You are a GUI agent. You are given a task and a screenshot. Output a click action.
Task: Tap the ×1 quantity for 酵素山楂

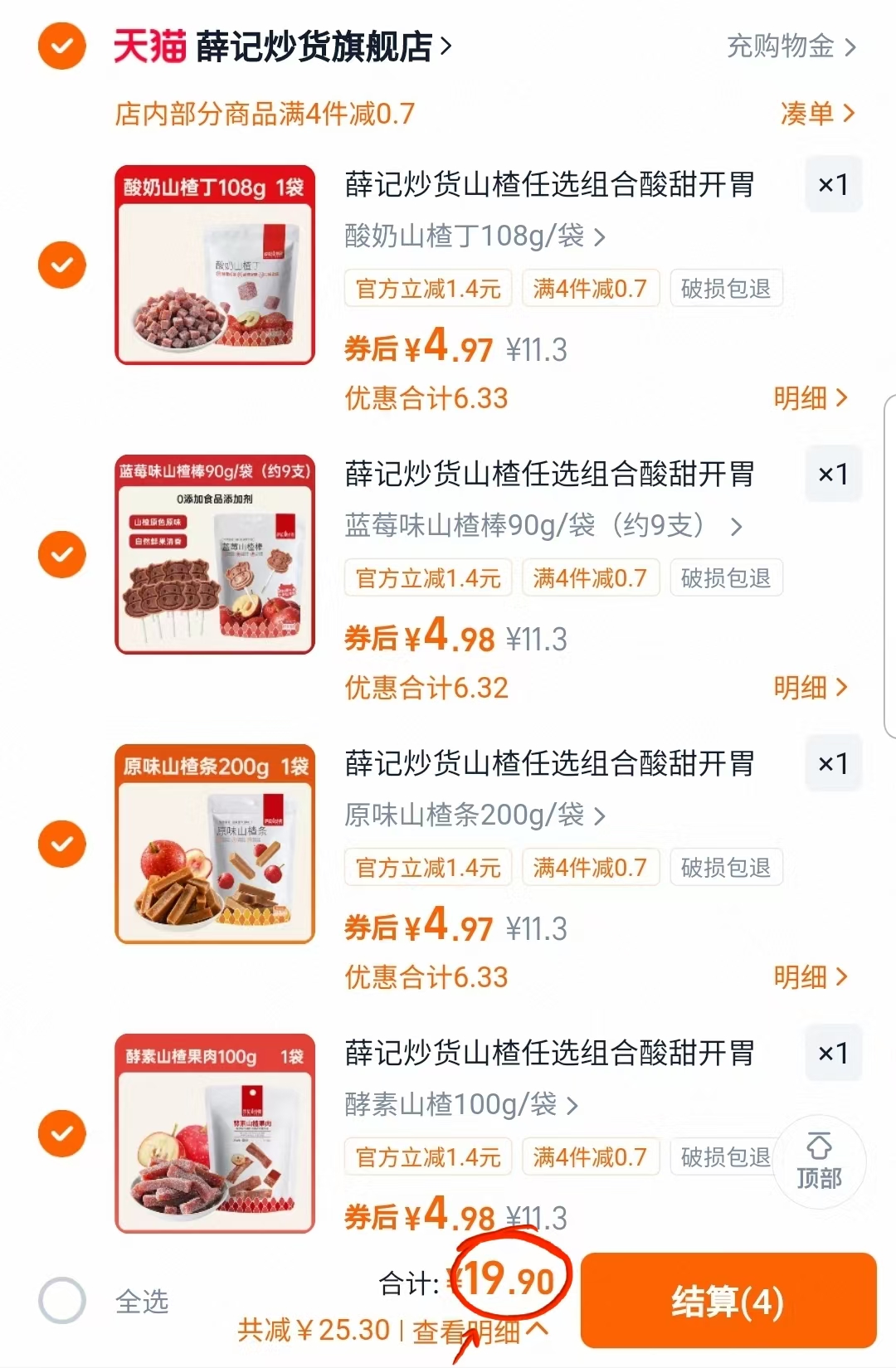tap(833, 1053)
